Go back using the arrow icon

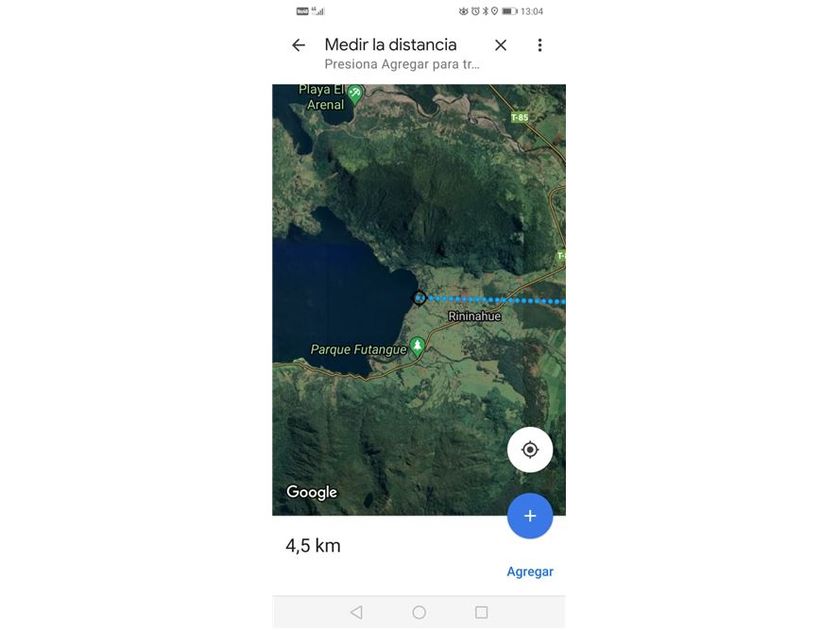tap(298, 45)
